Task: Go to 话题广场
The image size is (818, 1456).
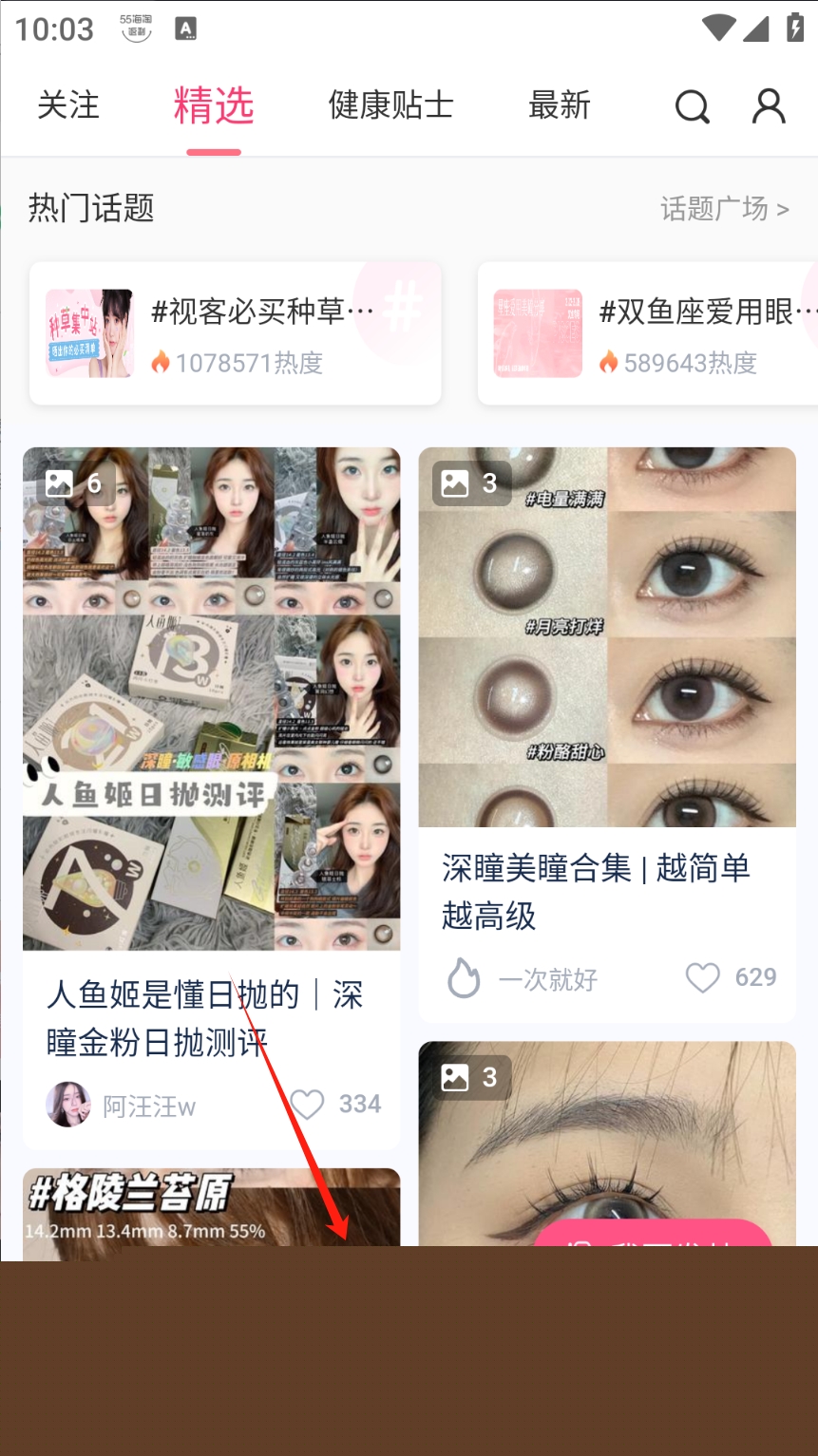Action: pyautogui.click(x=724, y=208)
